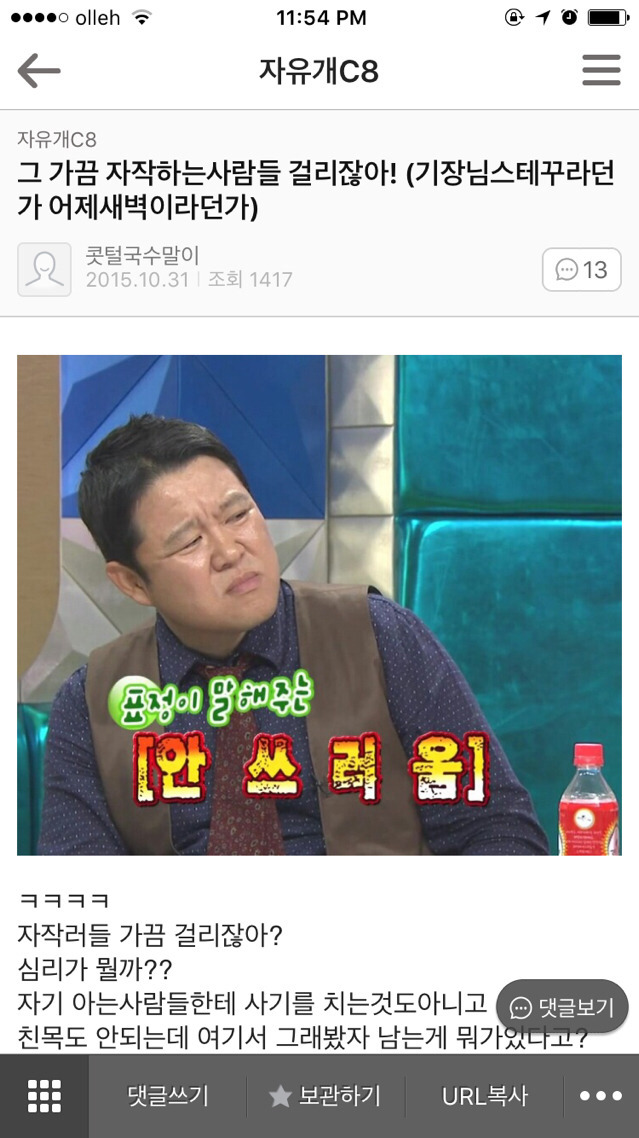Save the post with 보관하기
639x1138 pixels.
pos(325,1096)
